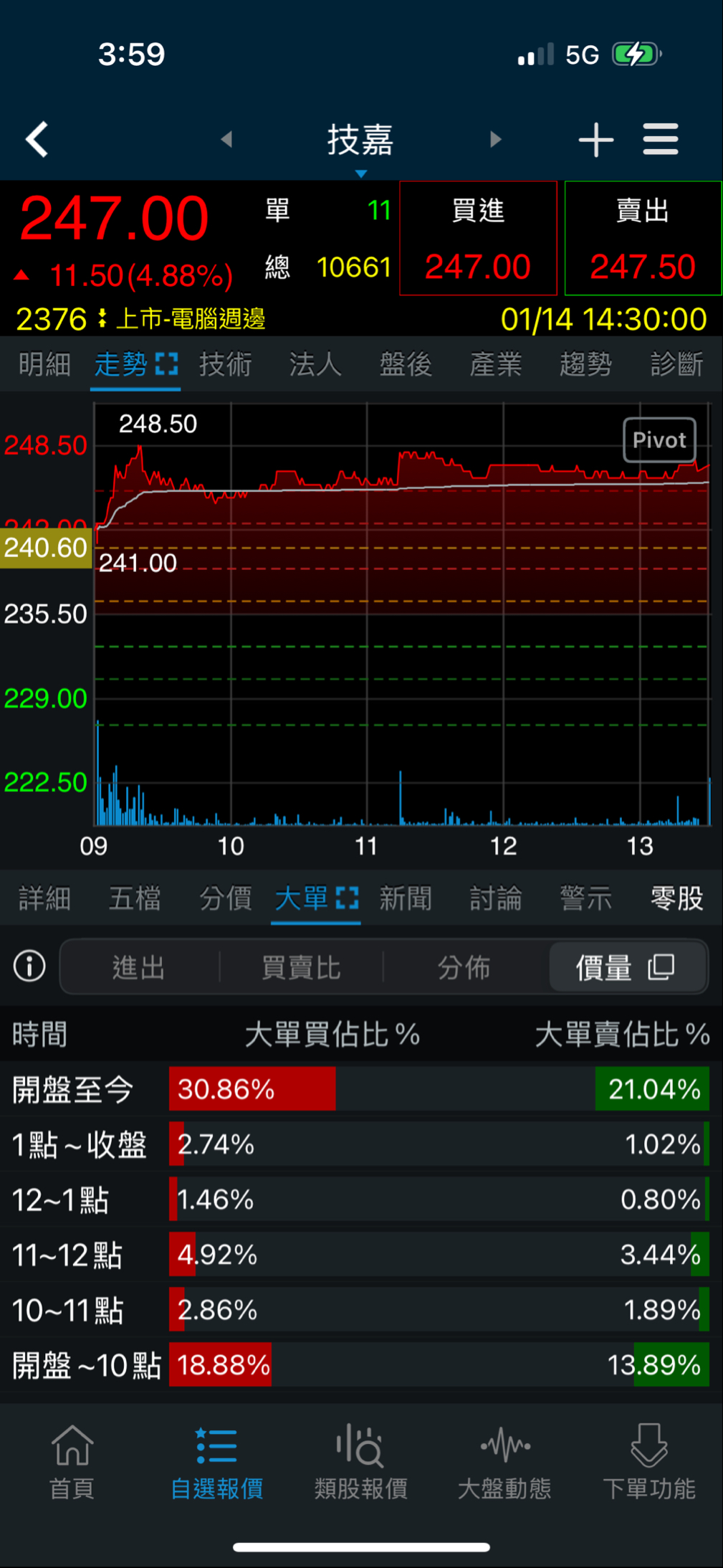The width and height of the screenshot is (723, 1568).
Task: Switch to the 五檔 tab
Action: 135,898
